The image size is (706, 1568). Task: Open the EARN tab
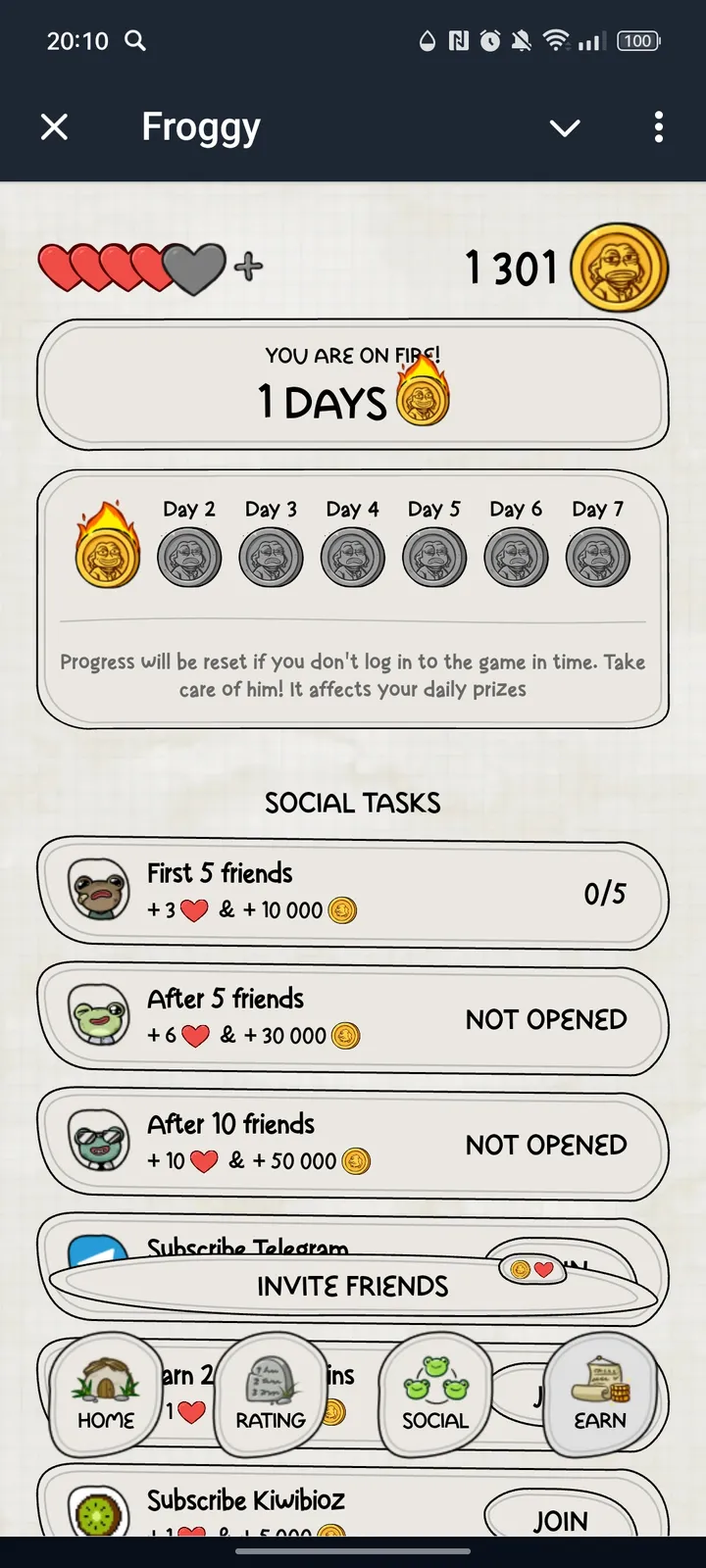pyautogui.click(x=601, y=1396)
